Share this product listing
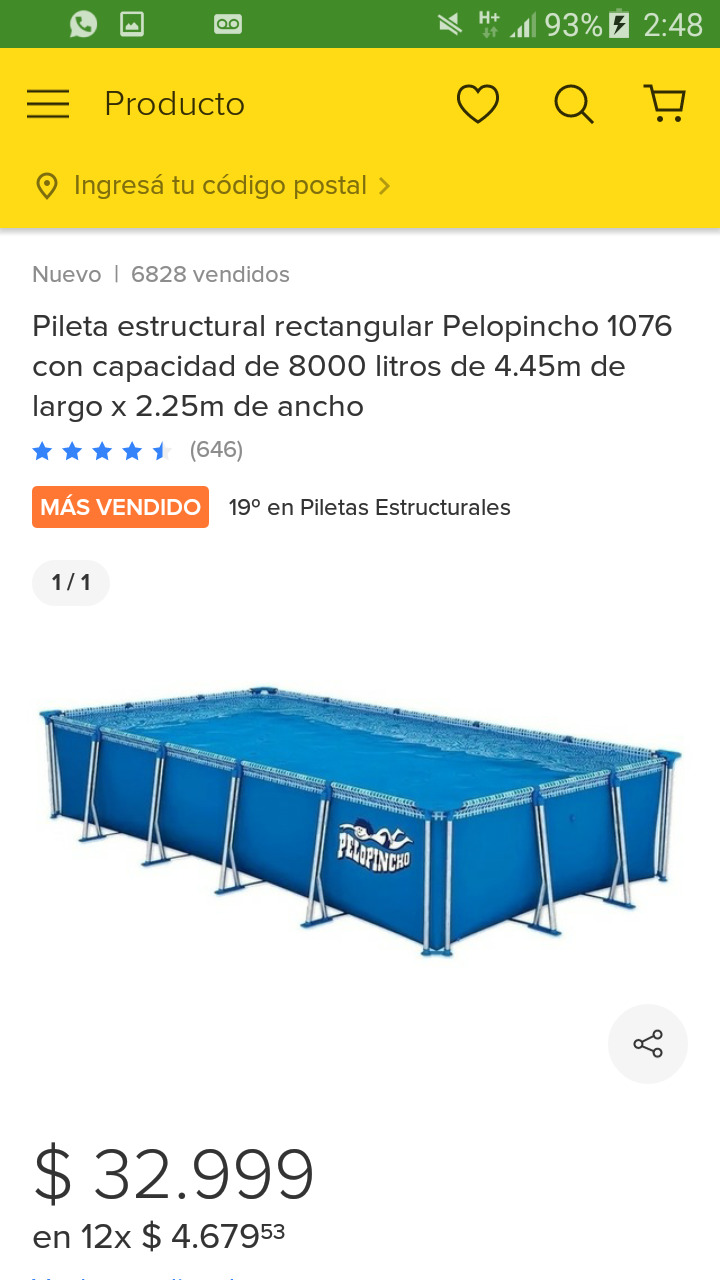Image resolution: width=720 pixels, height=1280 pixels. (x=647, y=1044)
